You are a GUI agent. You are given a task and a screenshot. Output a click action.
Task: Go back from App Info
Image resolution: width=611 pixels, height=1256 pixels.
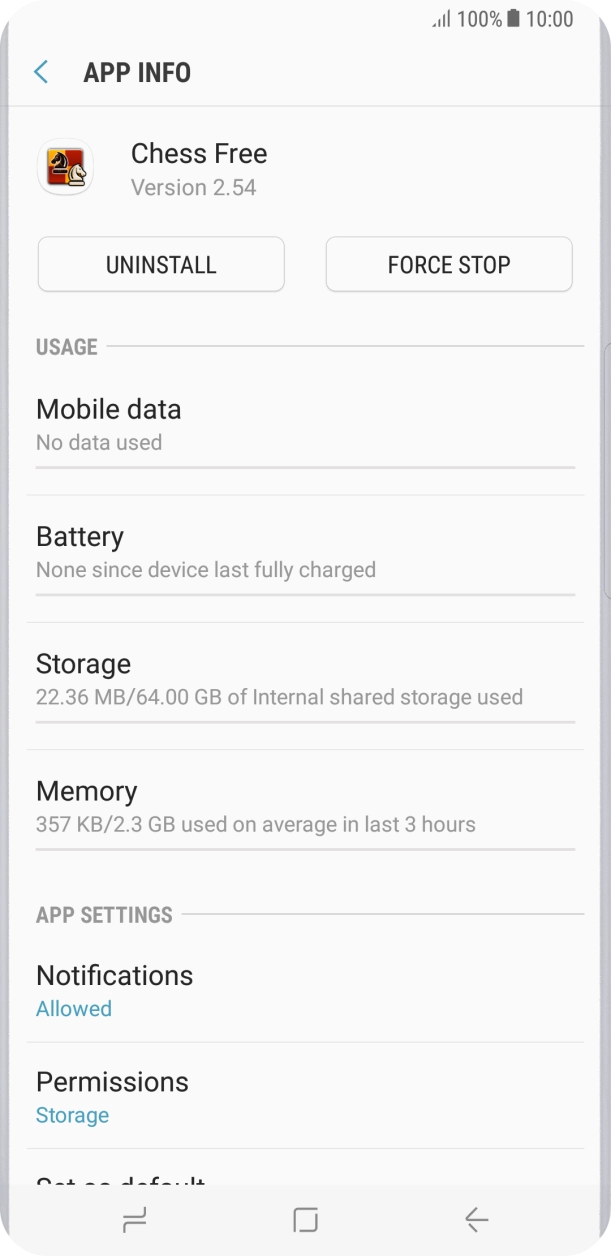tap(41, 72)
